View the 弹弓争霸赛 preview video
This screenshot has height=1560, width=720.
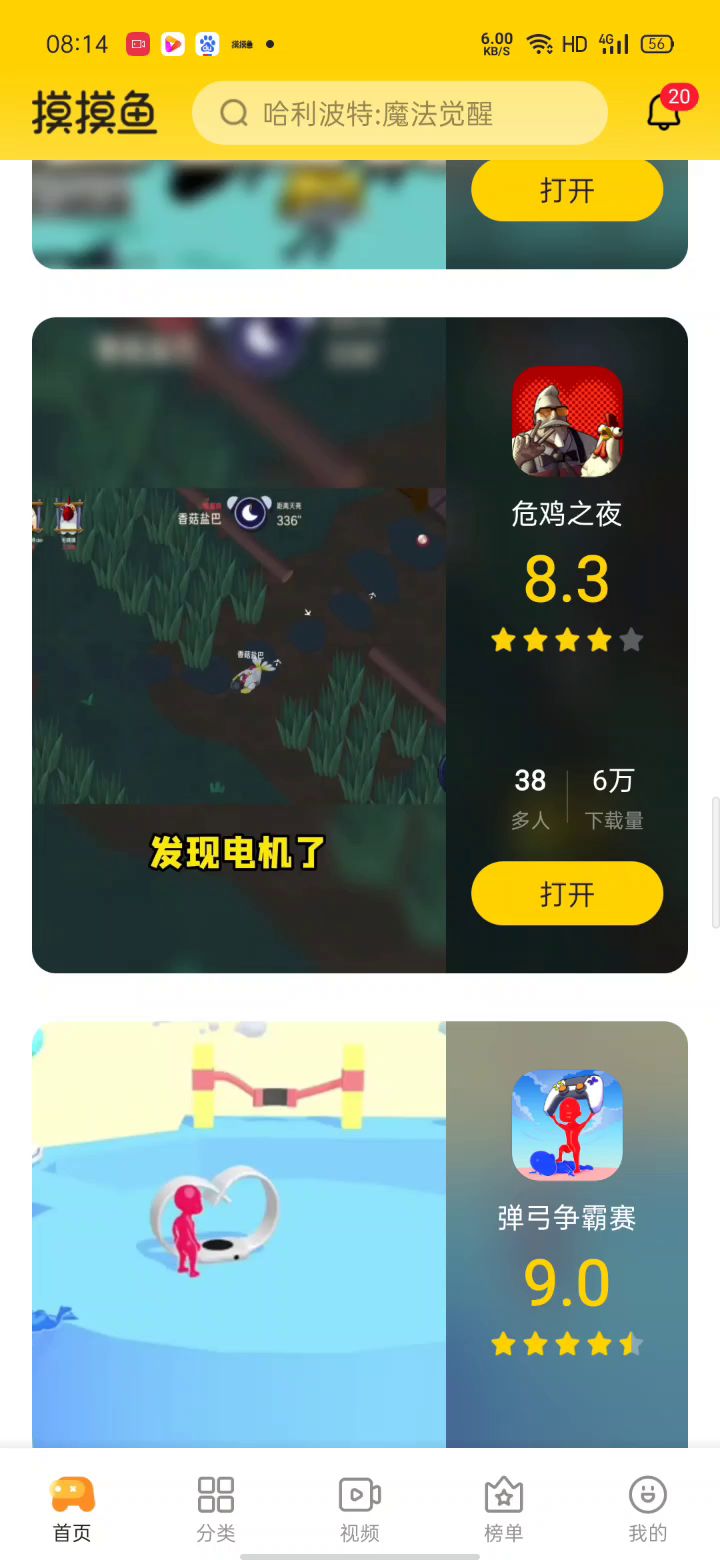pos(239,1235)
